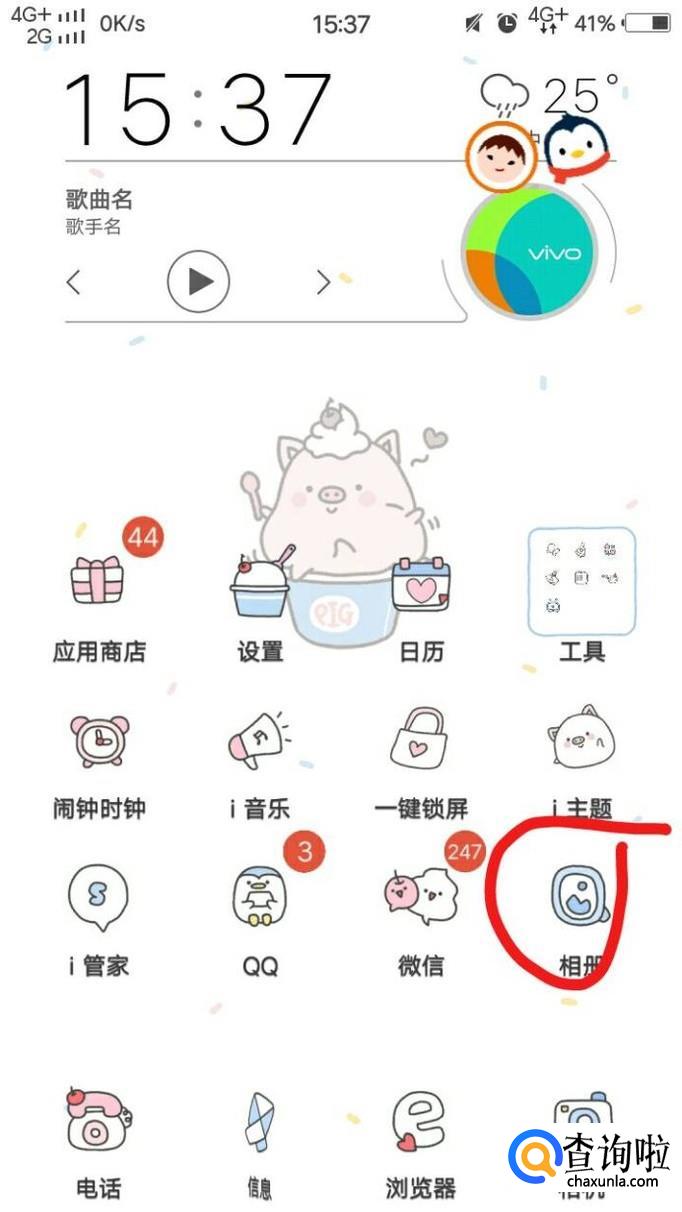Open the i 主题 theme app
682x1212 pixels.
[581, 742]
